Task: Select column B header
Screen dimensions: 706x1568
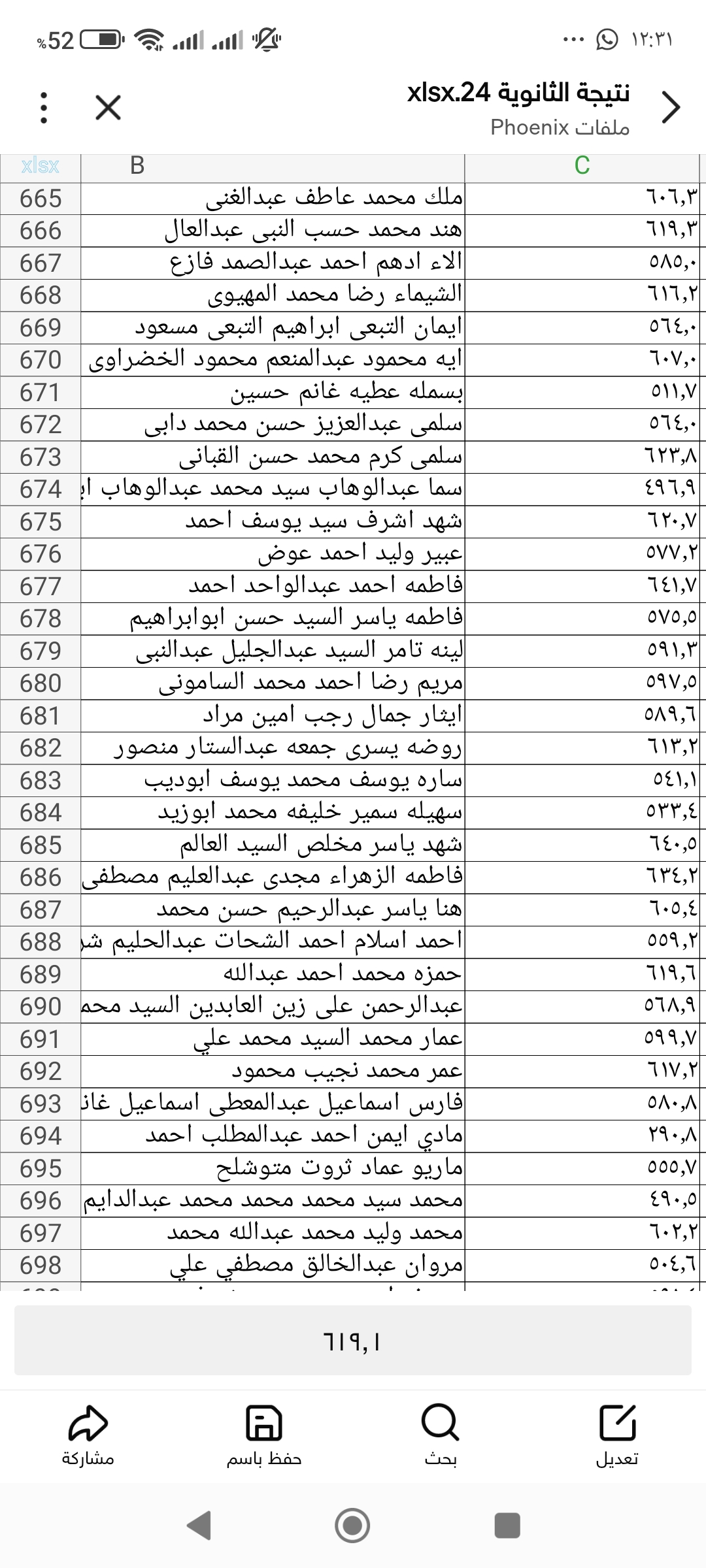Action: pos(272,167)
